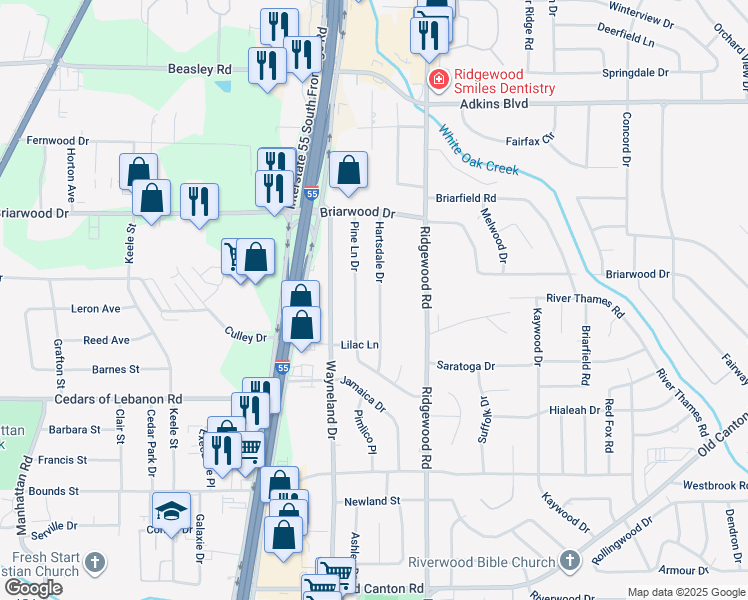Tap shopping bag marker east of I-55 above Briarwood Dr
This screenshot has width=748, height=600.
(348, 171)
